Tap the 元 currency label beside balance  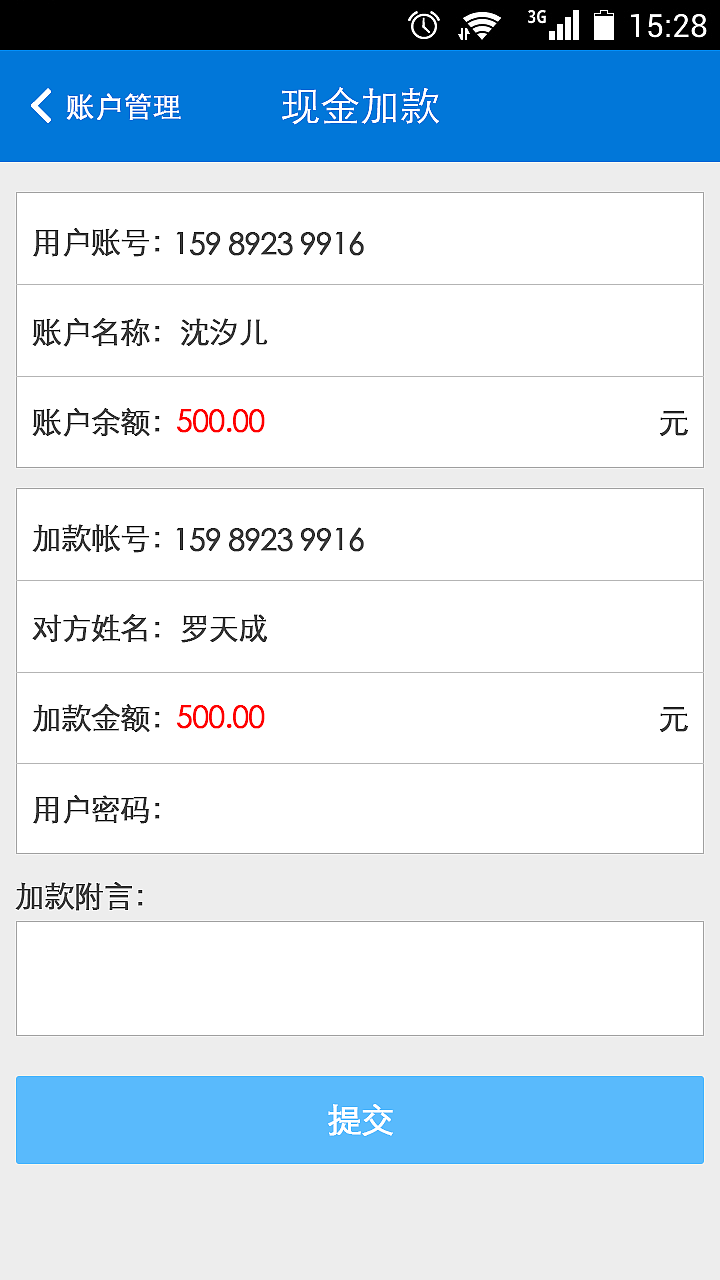(676, 421)
